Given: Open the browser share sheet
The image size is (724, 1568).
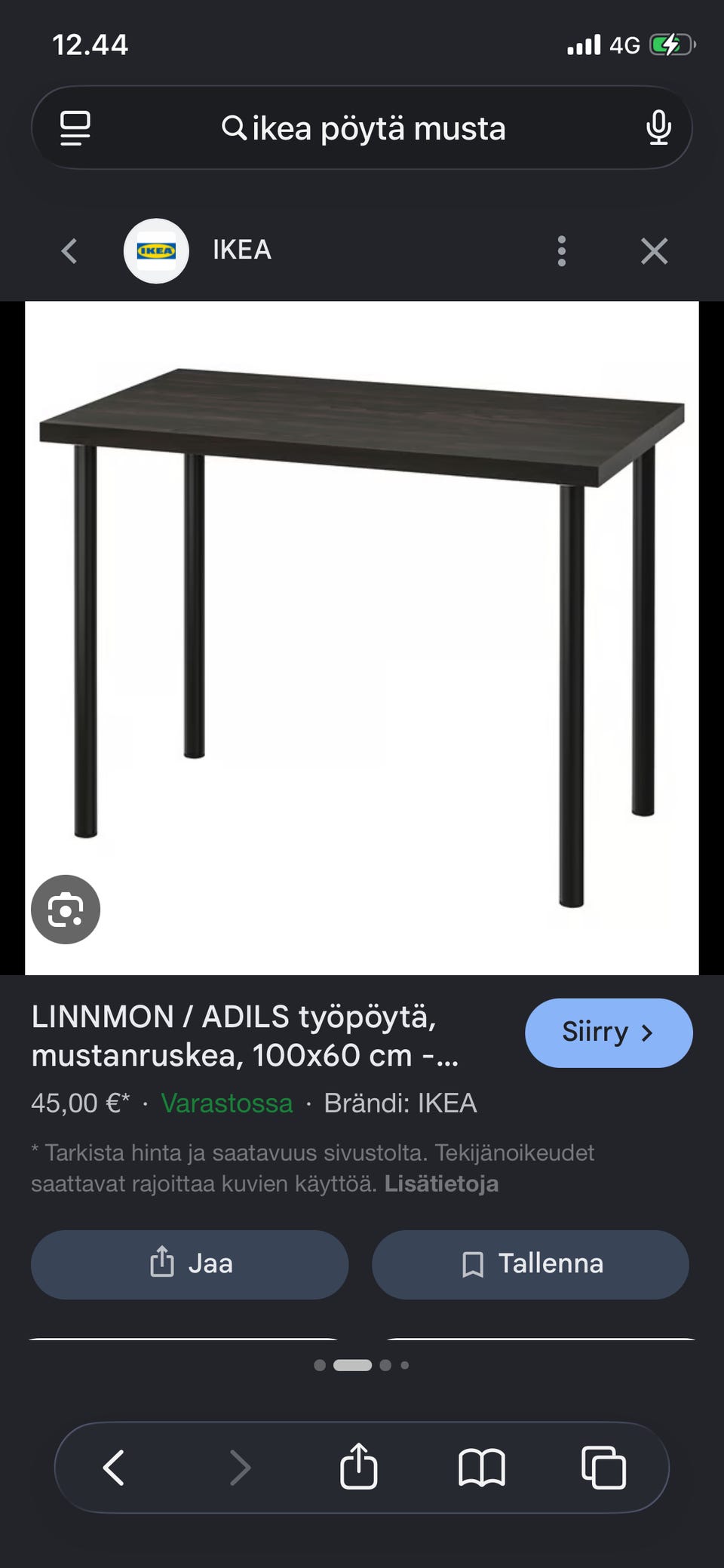Looking at the screenshot, I should [x=358, y=1467].
